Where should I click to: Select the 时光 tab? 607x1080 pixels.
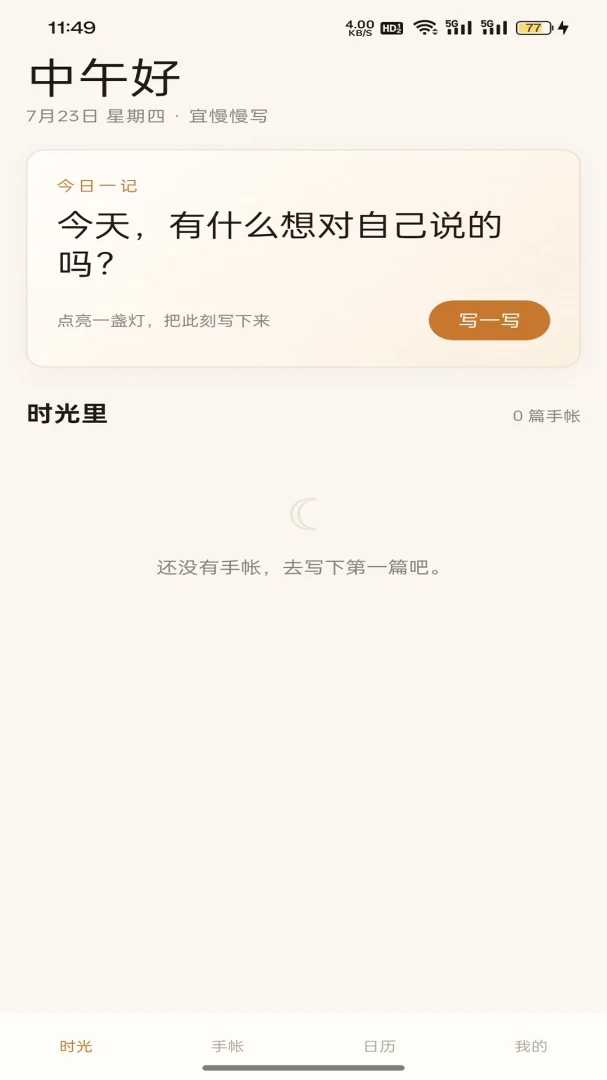pyautogui.click(x=76, y=1046)
